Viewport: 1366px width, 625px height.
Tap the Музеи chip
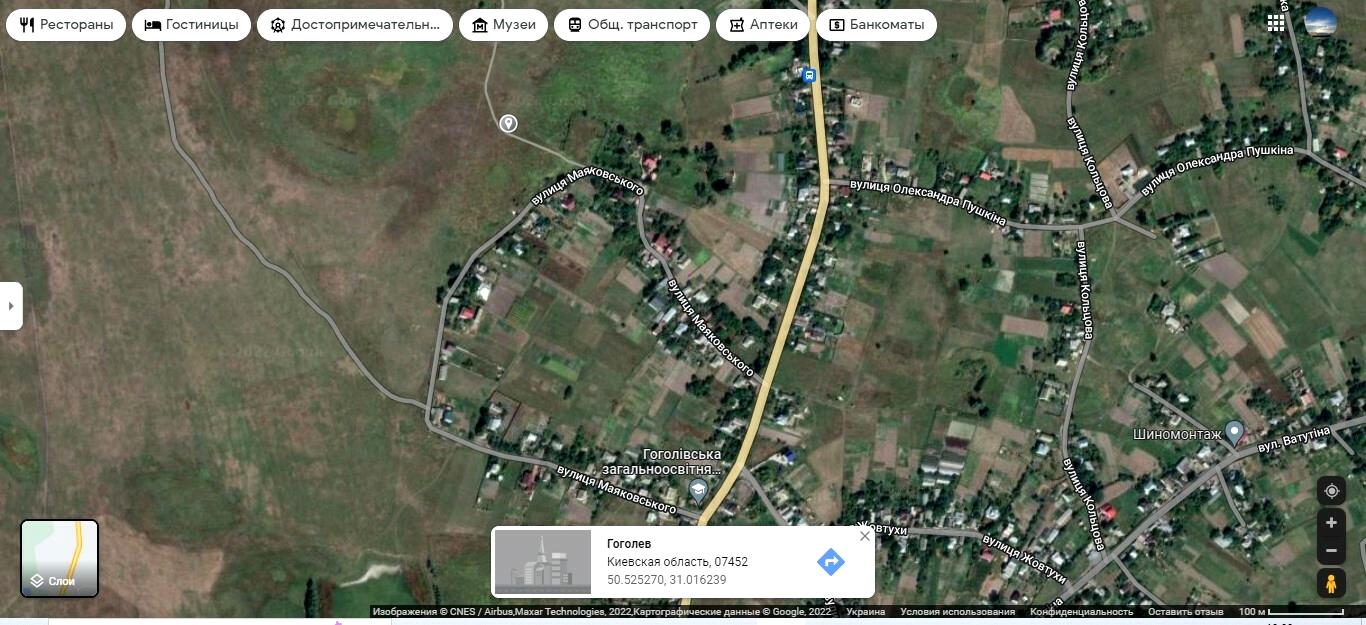coord(503,25)
